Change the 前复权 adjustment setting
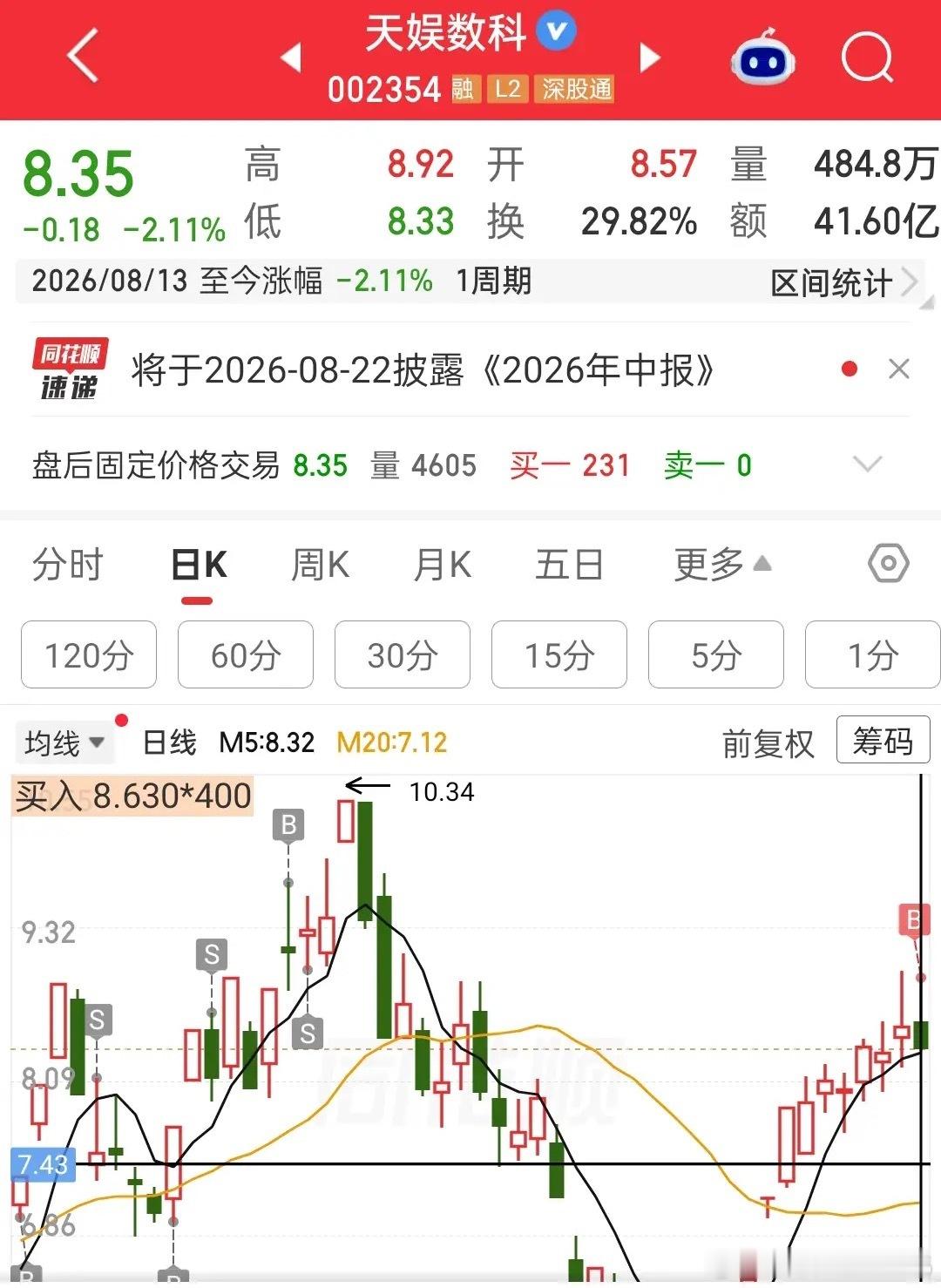The image size is (941, 1288). 768,743
